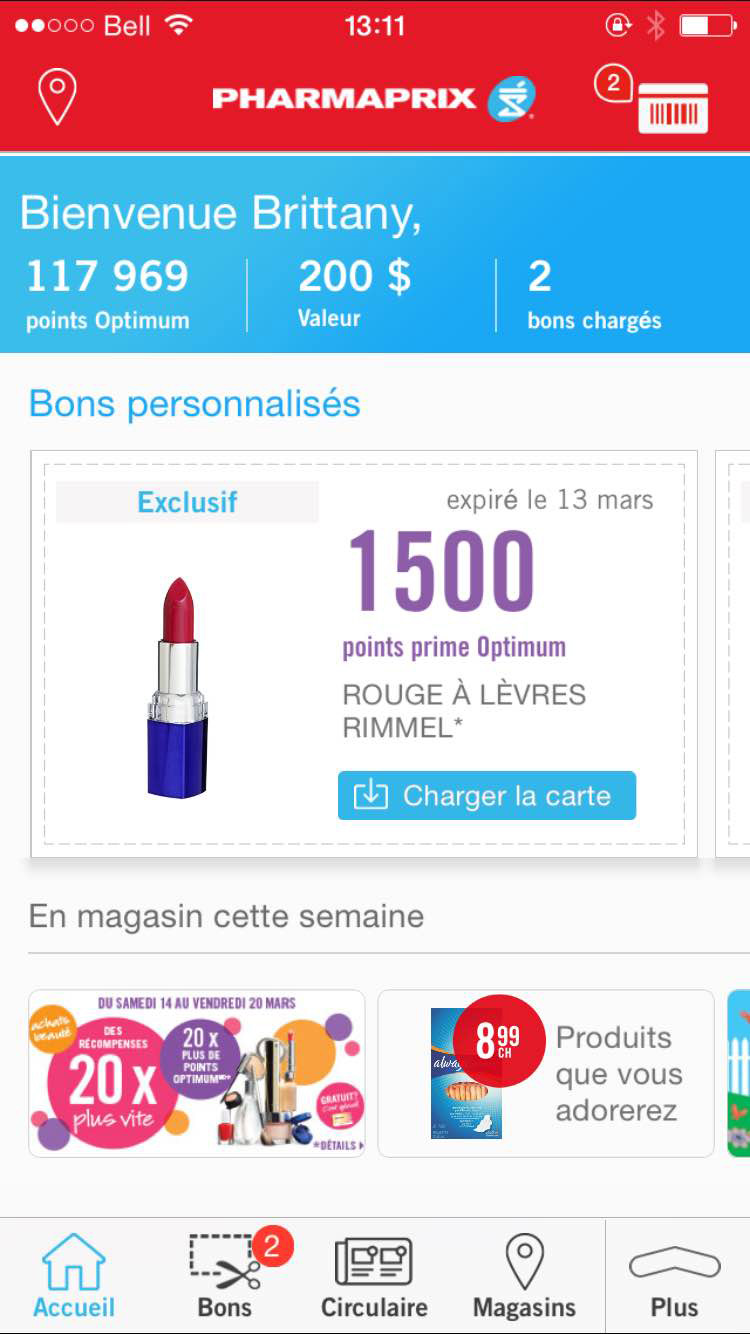Show the Plus menu tab

click(x=675, y=1276)
